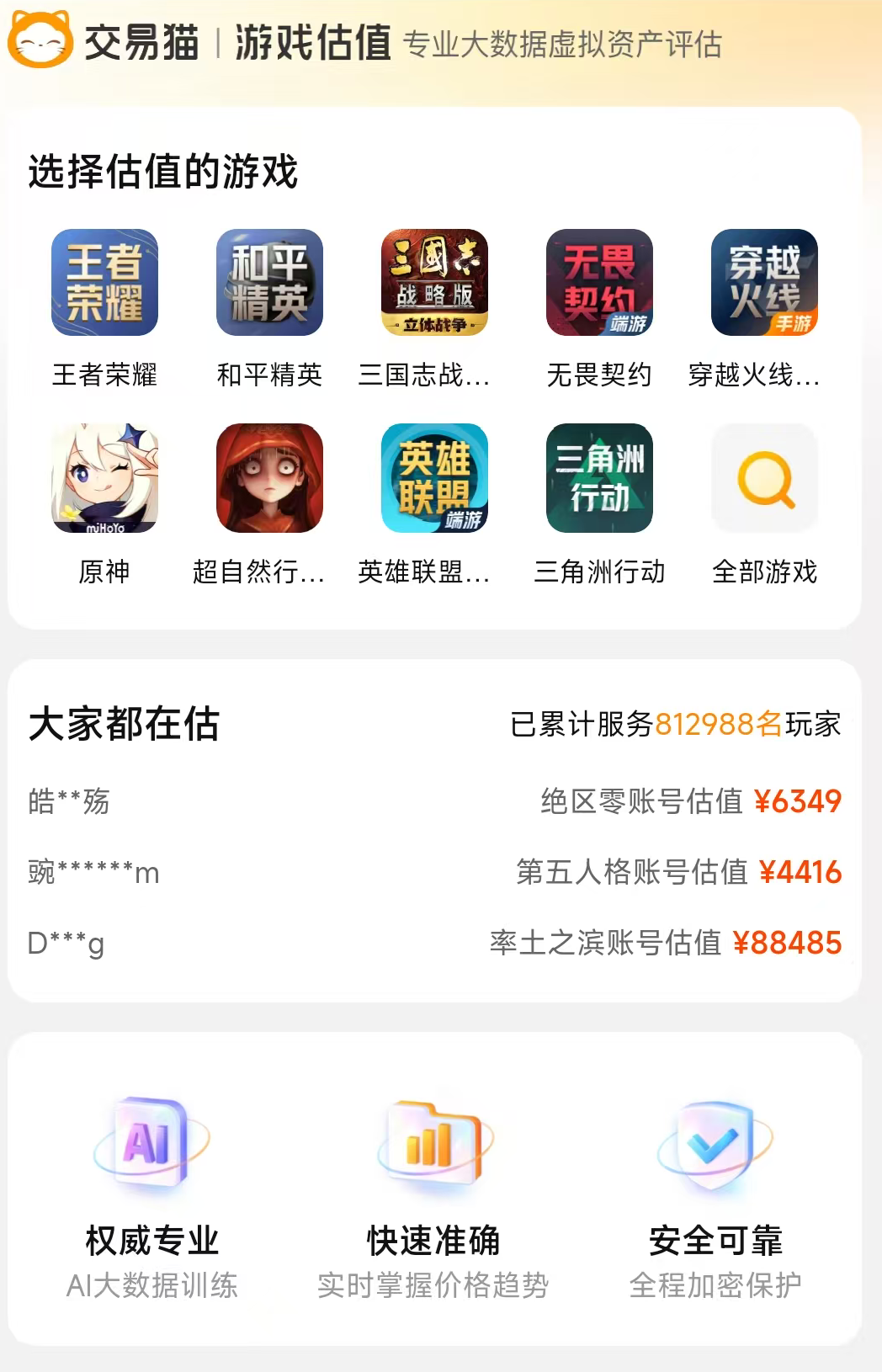This screenshot has width=882, height=1372.
Task: Choose 英雄联盟 端游 for valuation
Action: (x=434, y=478)
